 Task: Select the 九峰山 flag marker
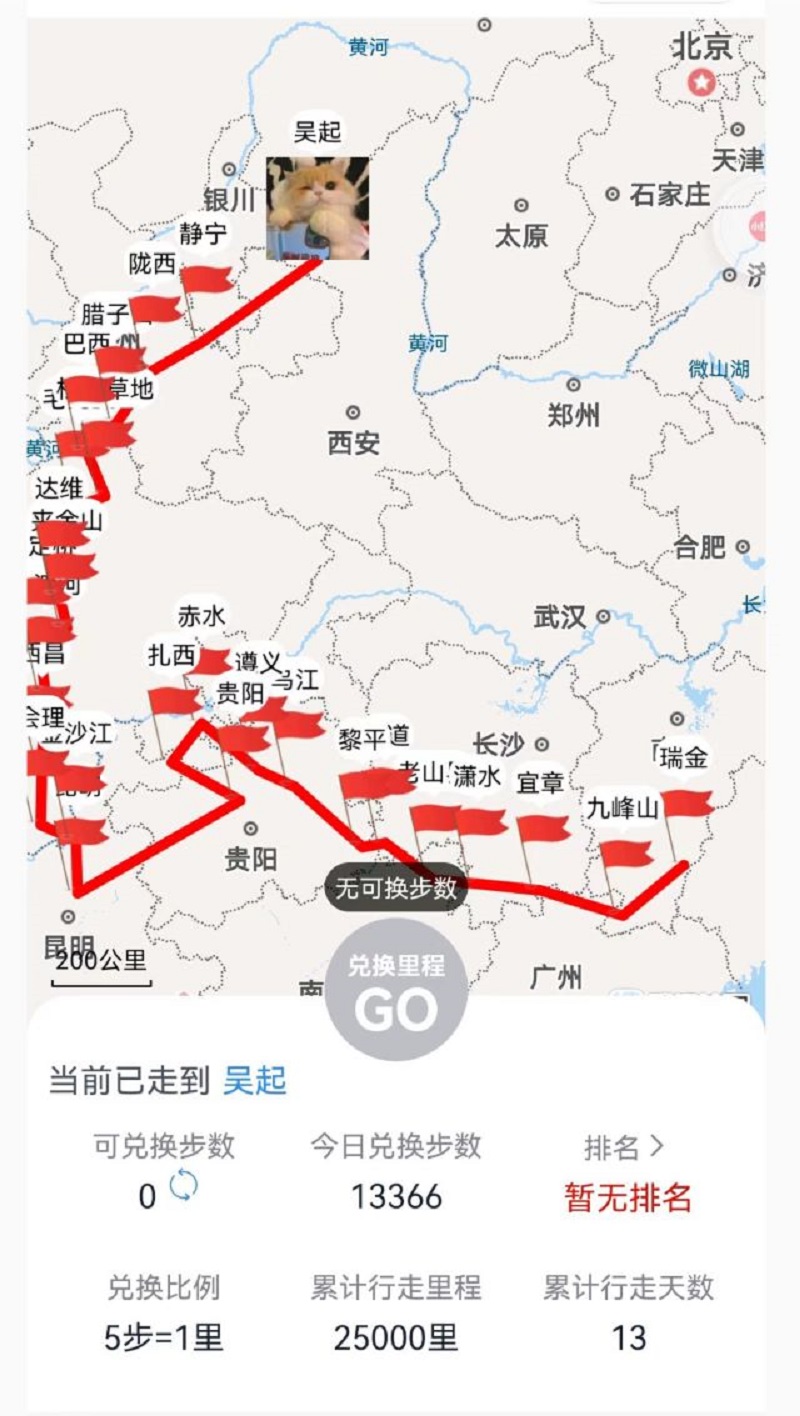tap(625, 853)
